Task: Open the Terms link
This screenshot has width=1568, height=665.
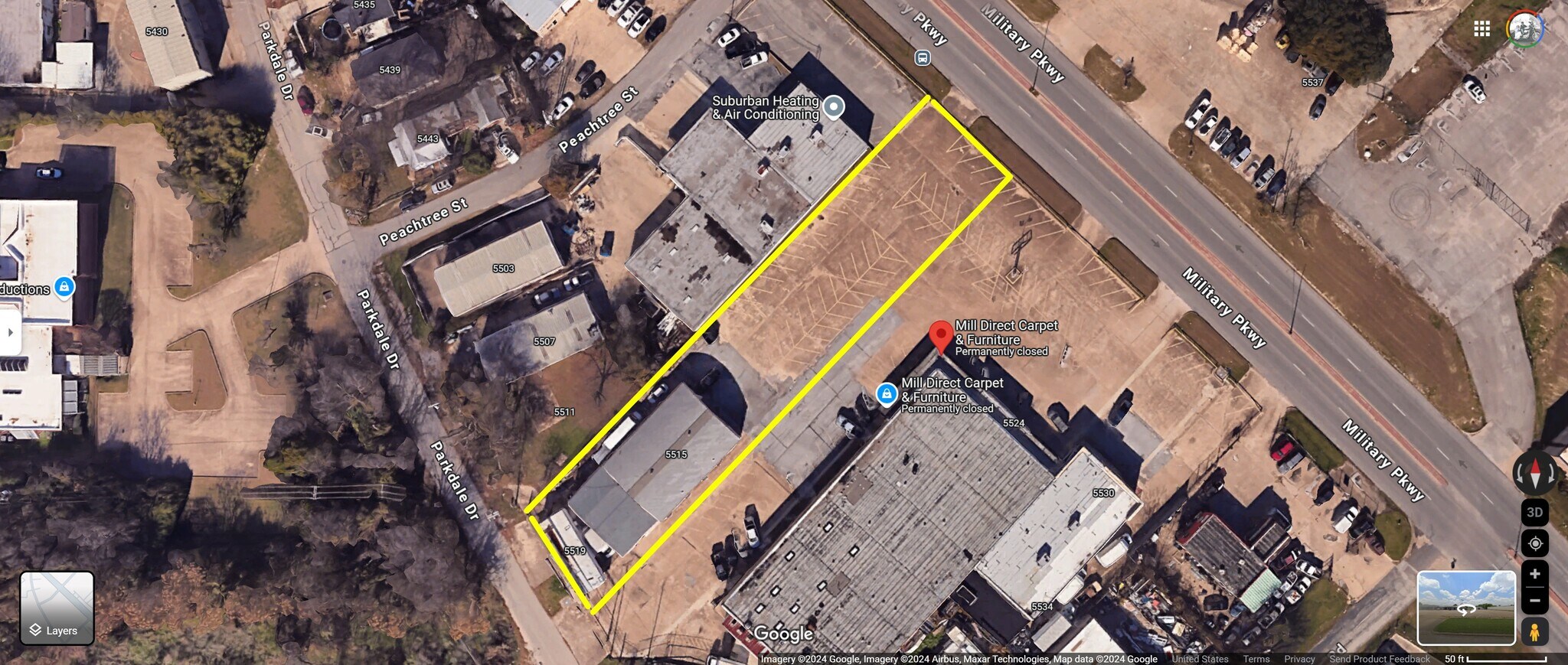Action: 1256,659
